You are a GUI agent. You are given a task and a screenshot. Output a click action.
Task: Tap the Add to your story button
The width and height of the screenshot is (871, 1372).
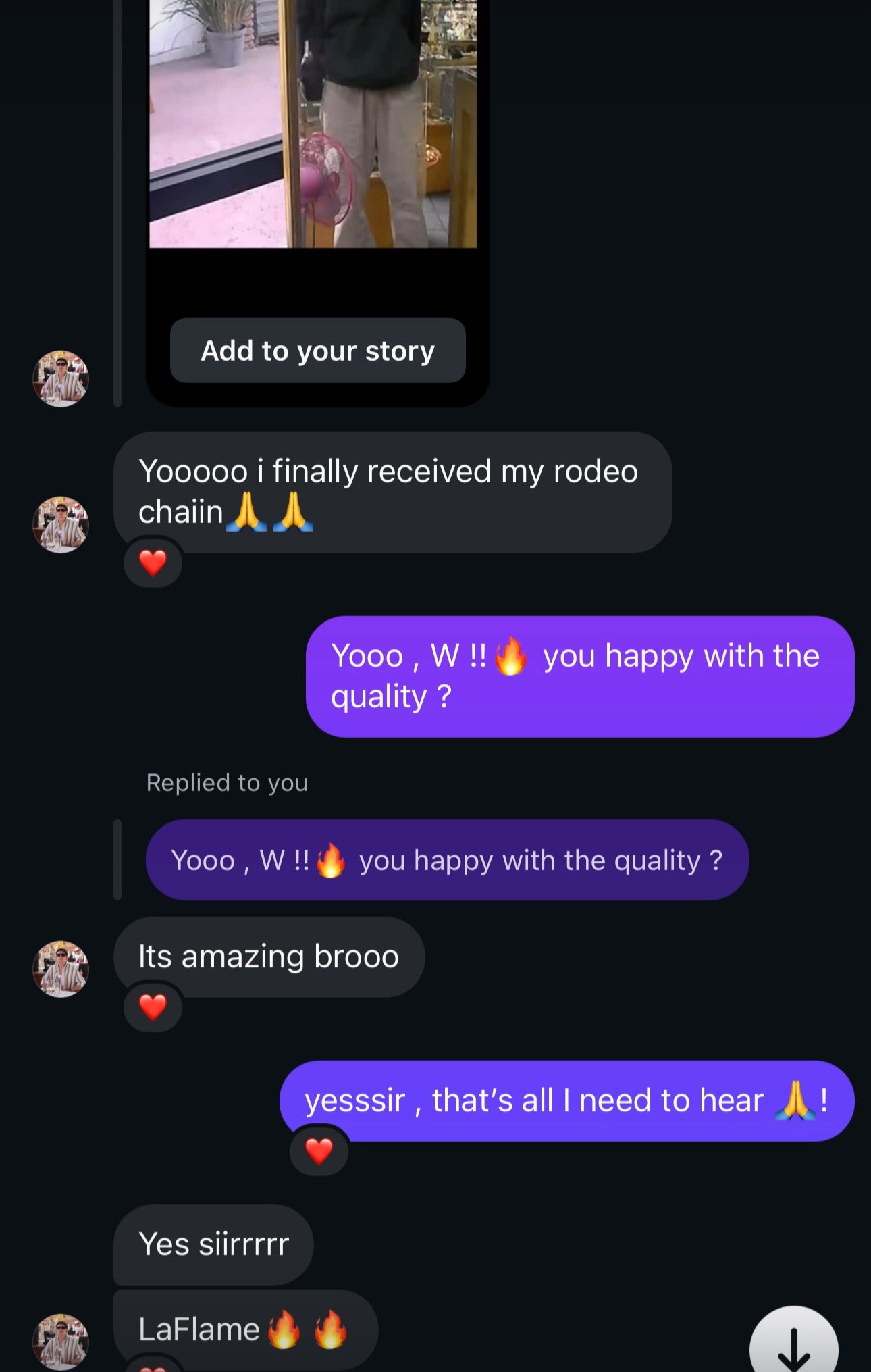pyautogui.click(x=317, y=351)
